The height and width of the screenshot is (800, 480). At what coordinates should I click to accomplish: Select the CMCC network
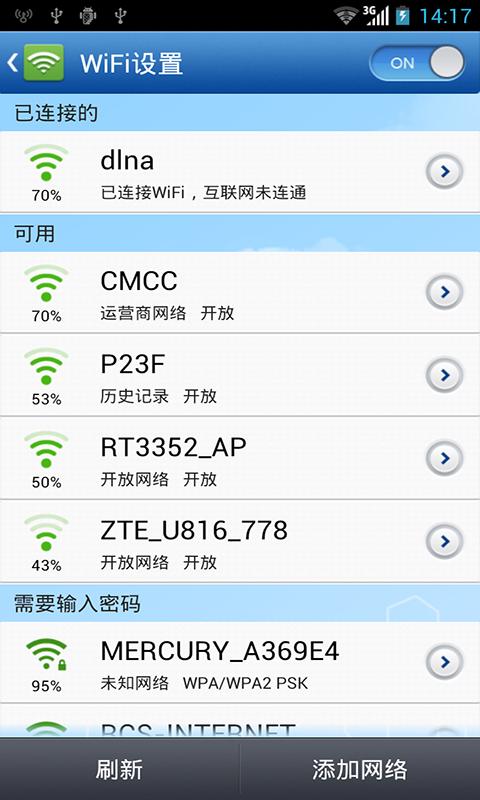point(240,292)
